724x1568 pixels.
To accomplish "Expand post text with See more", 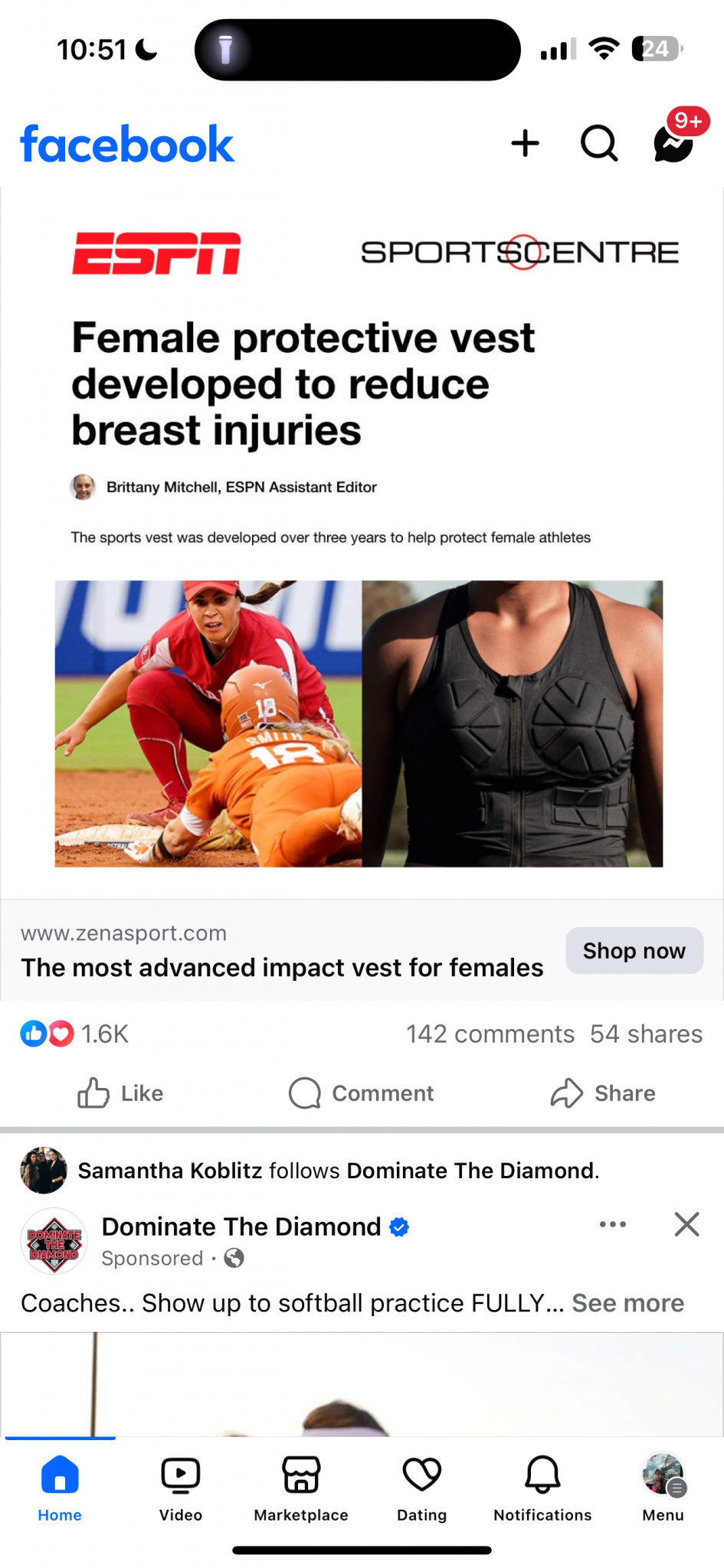I will (628, 1303).
